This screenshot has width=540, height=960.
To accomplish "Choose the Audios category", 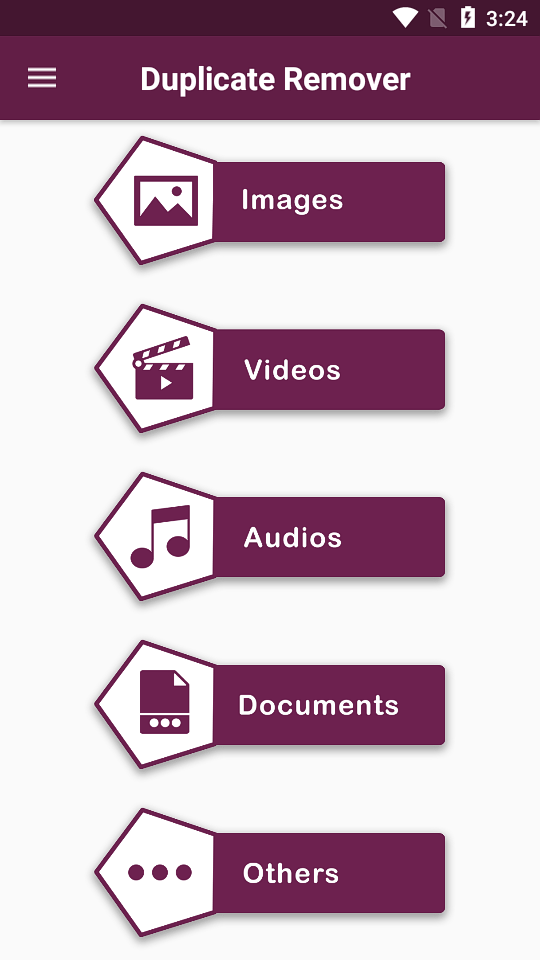I will pos(270,536).
